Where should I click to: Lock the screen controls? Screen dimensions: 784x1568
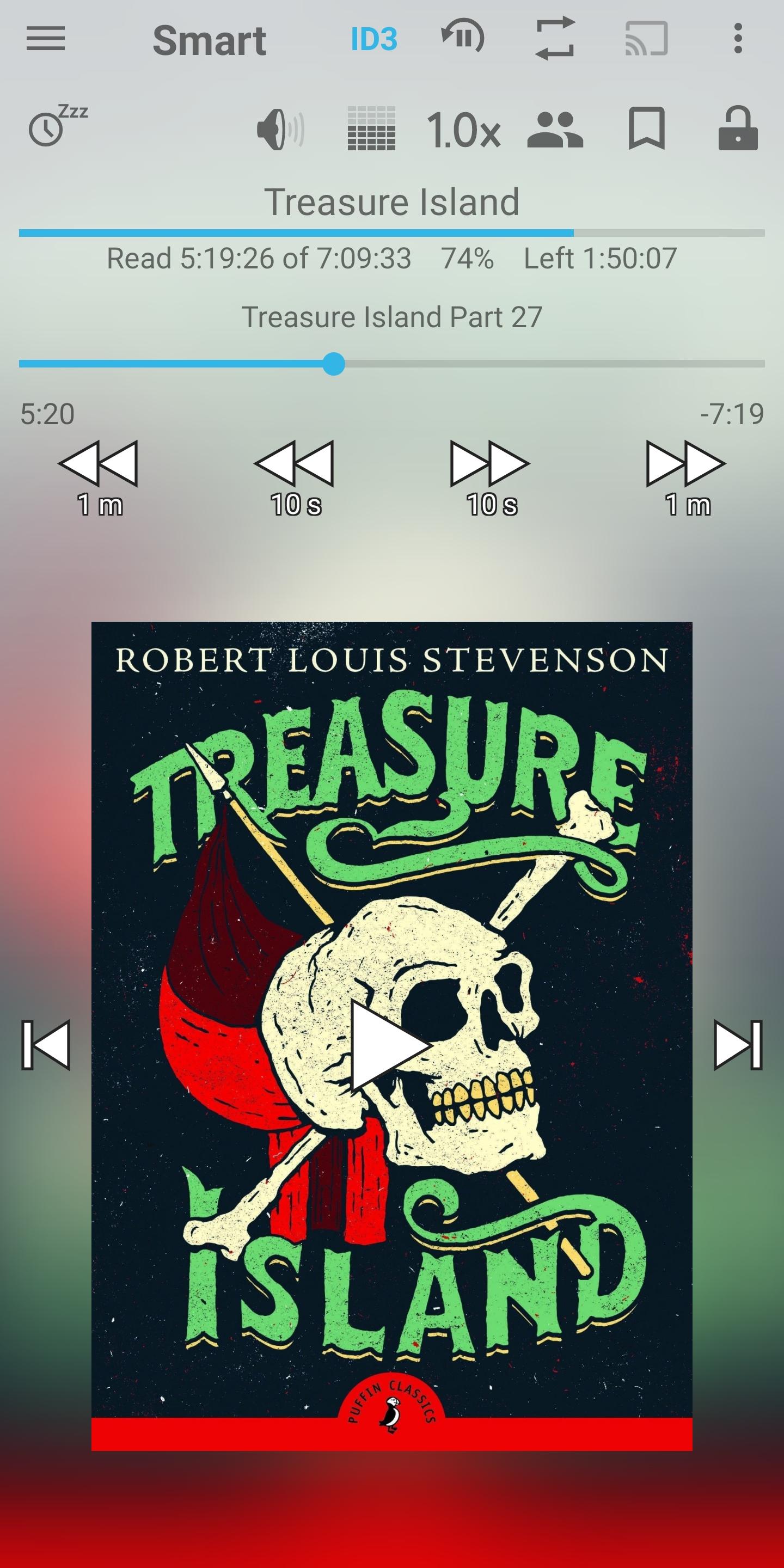[738, 129]
